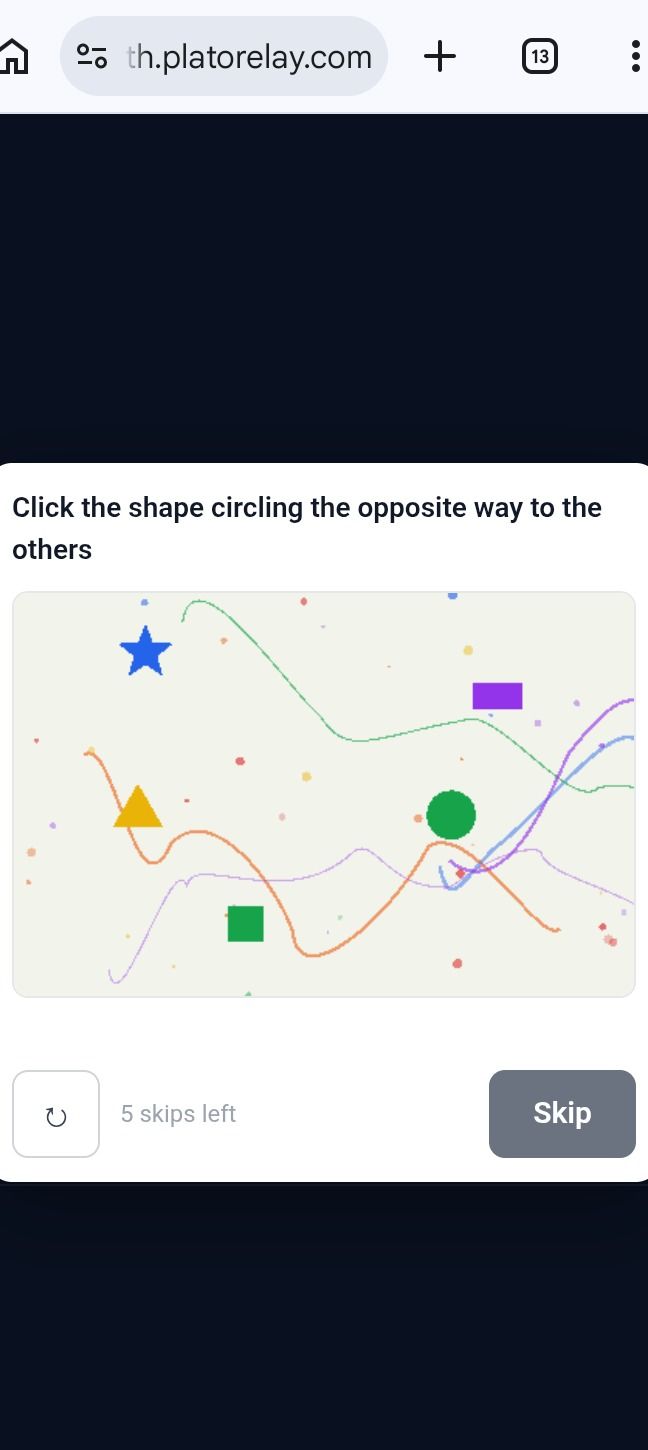Select the blue star shape
This screenshot has height=1450, width=648.
coord(145,652)
